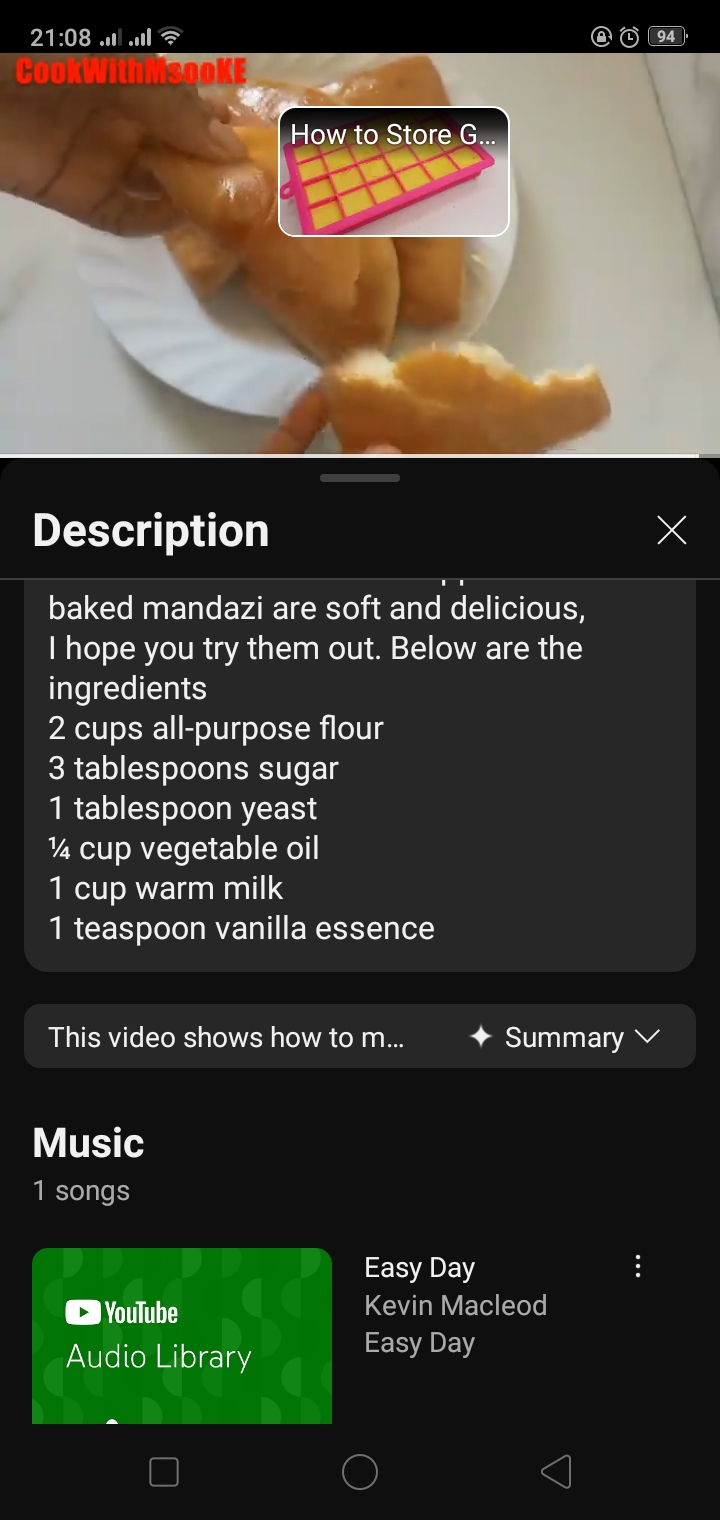Go back using the system back button
The height and width of the screenshot is (1520, 720).
pos(556,1471)
